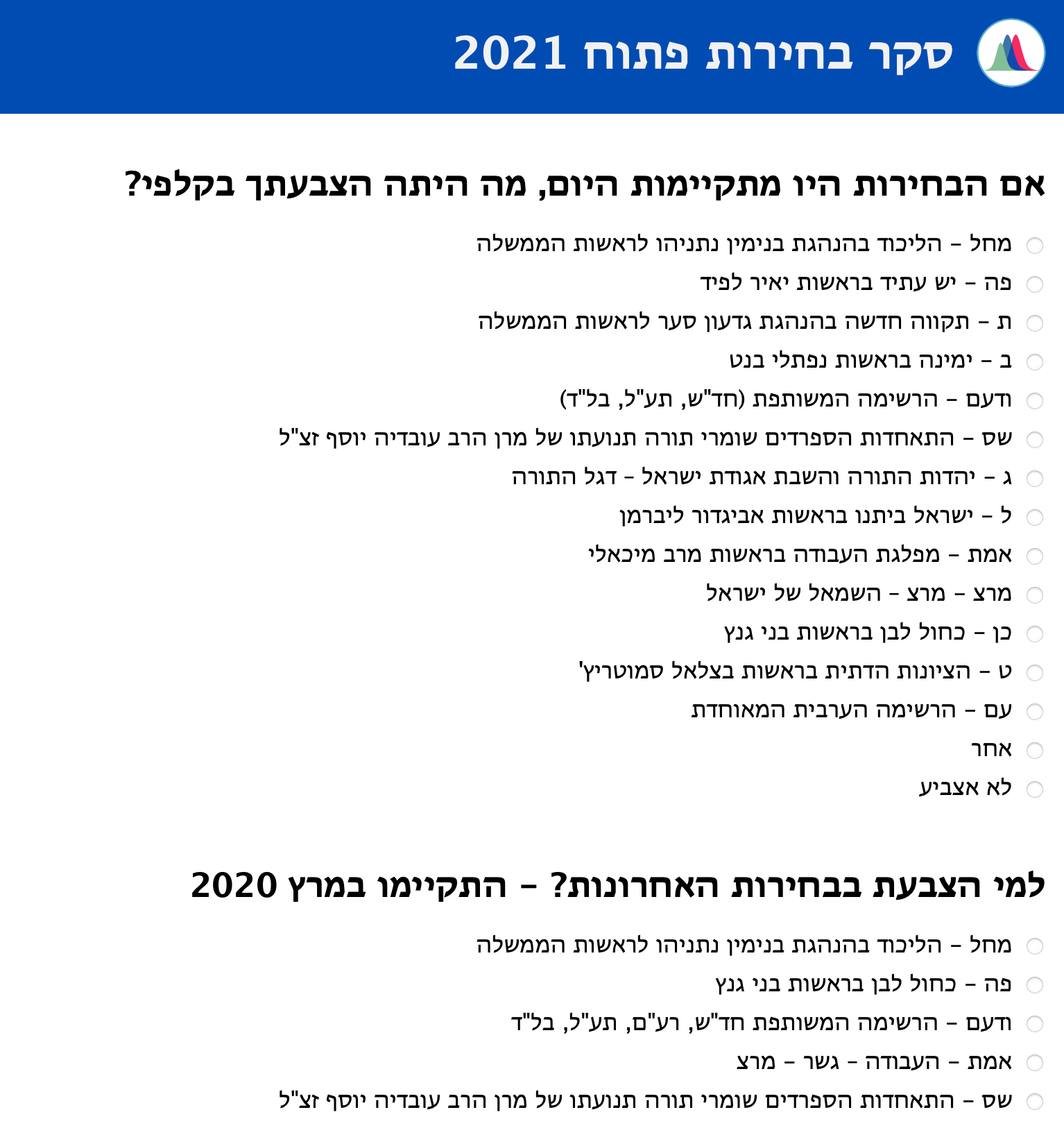Choose פה – כחול לבן for 2020 elections

[x=1034, y=985]
